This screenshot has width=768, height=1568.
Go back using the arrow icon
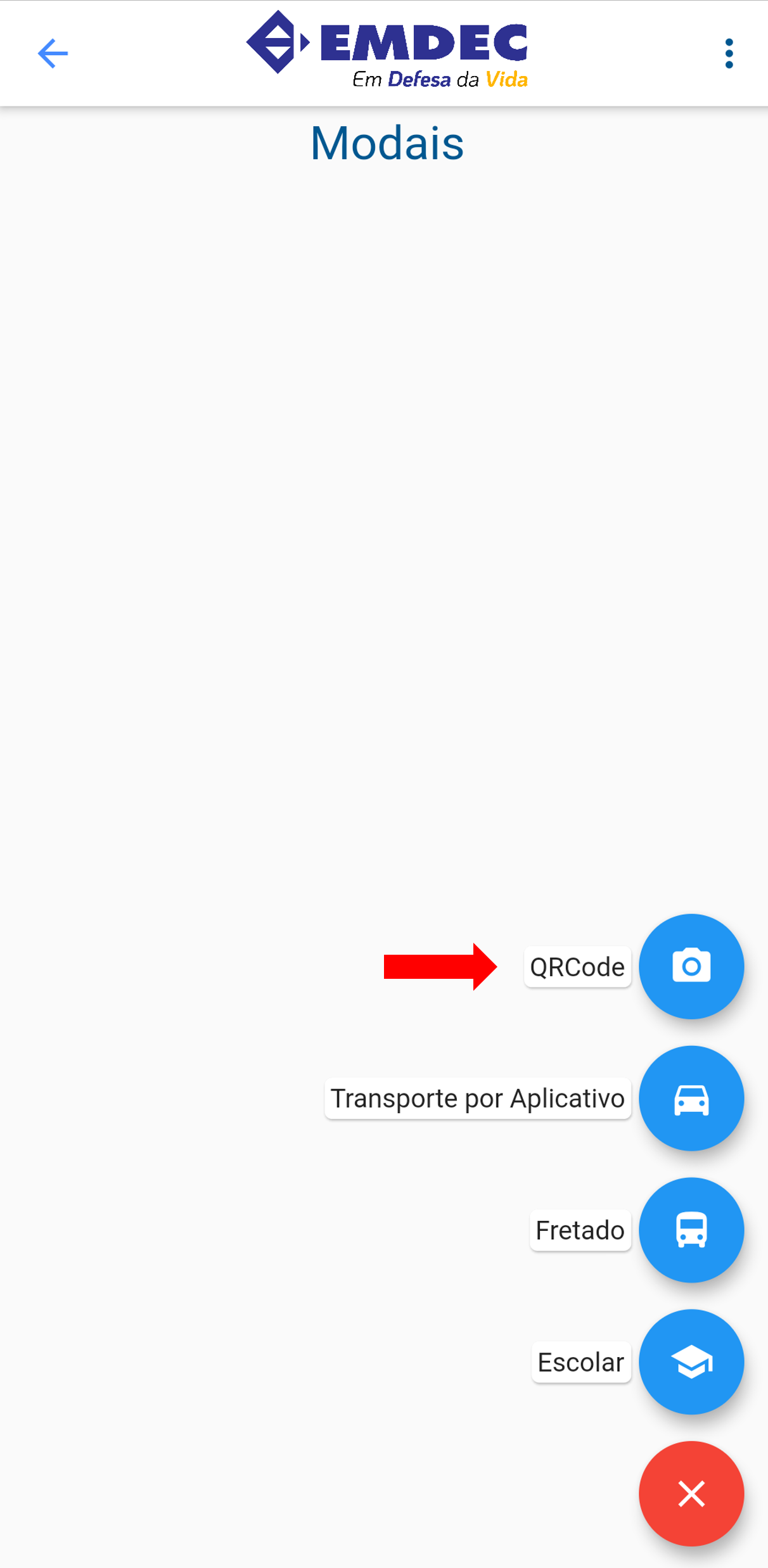coord(53,53)
